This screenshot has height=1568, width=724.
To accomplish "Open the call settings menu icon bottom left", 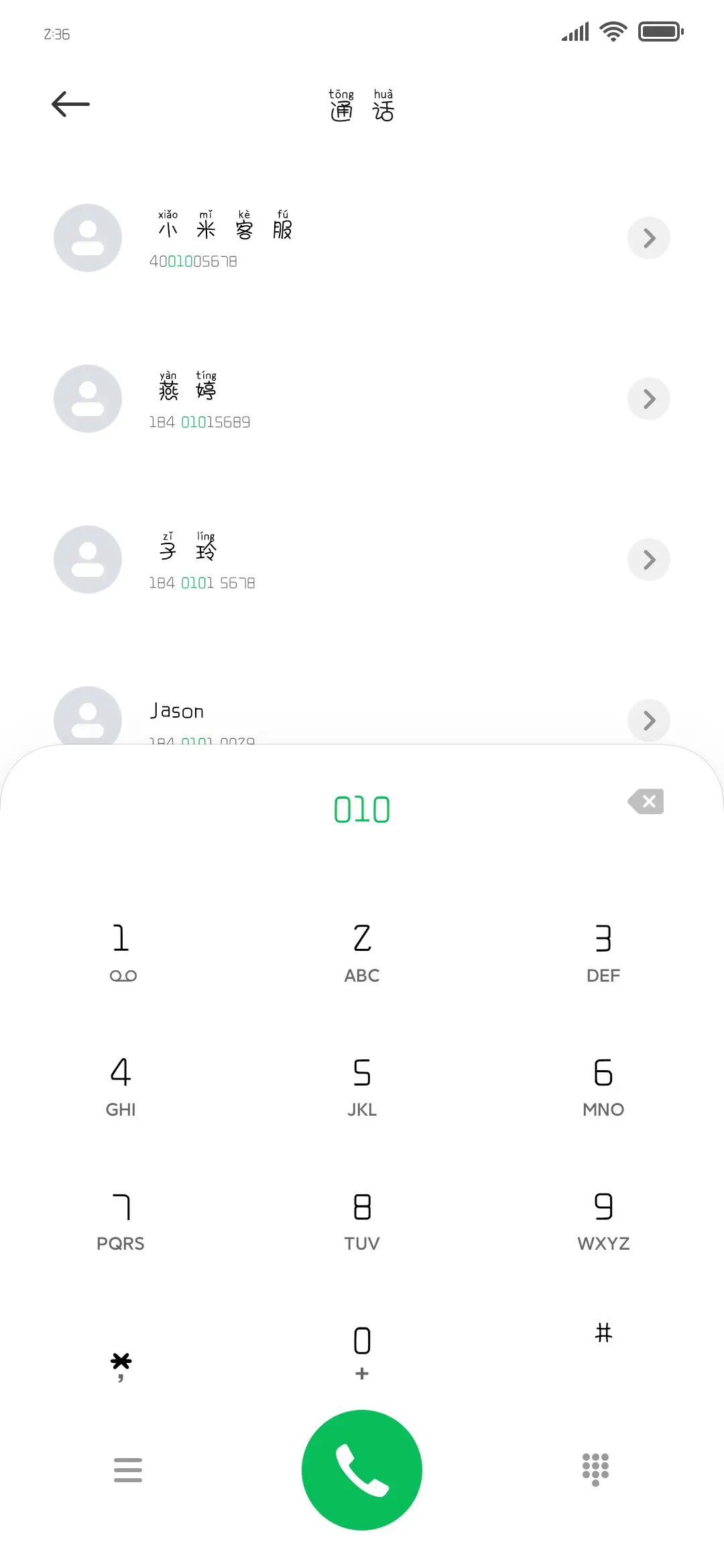I will (128, 1469).
